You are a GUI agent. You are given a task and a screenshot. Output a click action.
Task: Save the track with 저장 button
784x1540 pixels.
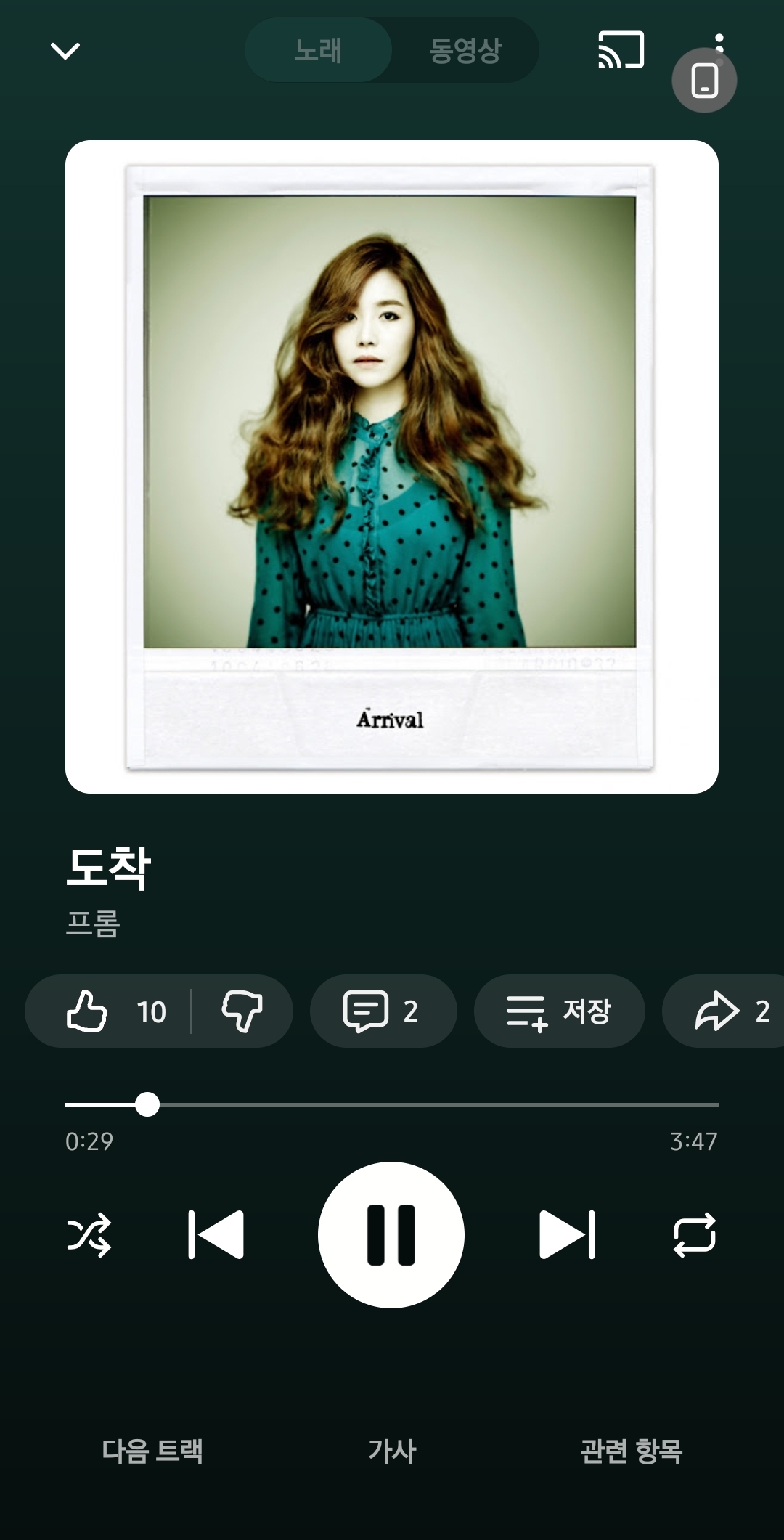(559, 1011)
